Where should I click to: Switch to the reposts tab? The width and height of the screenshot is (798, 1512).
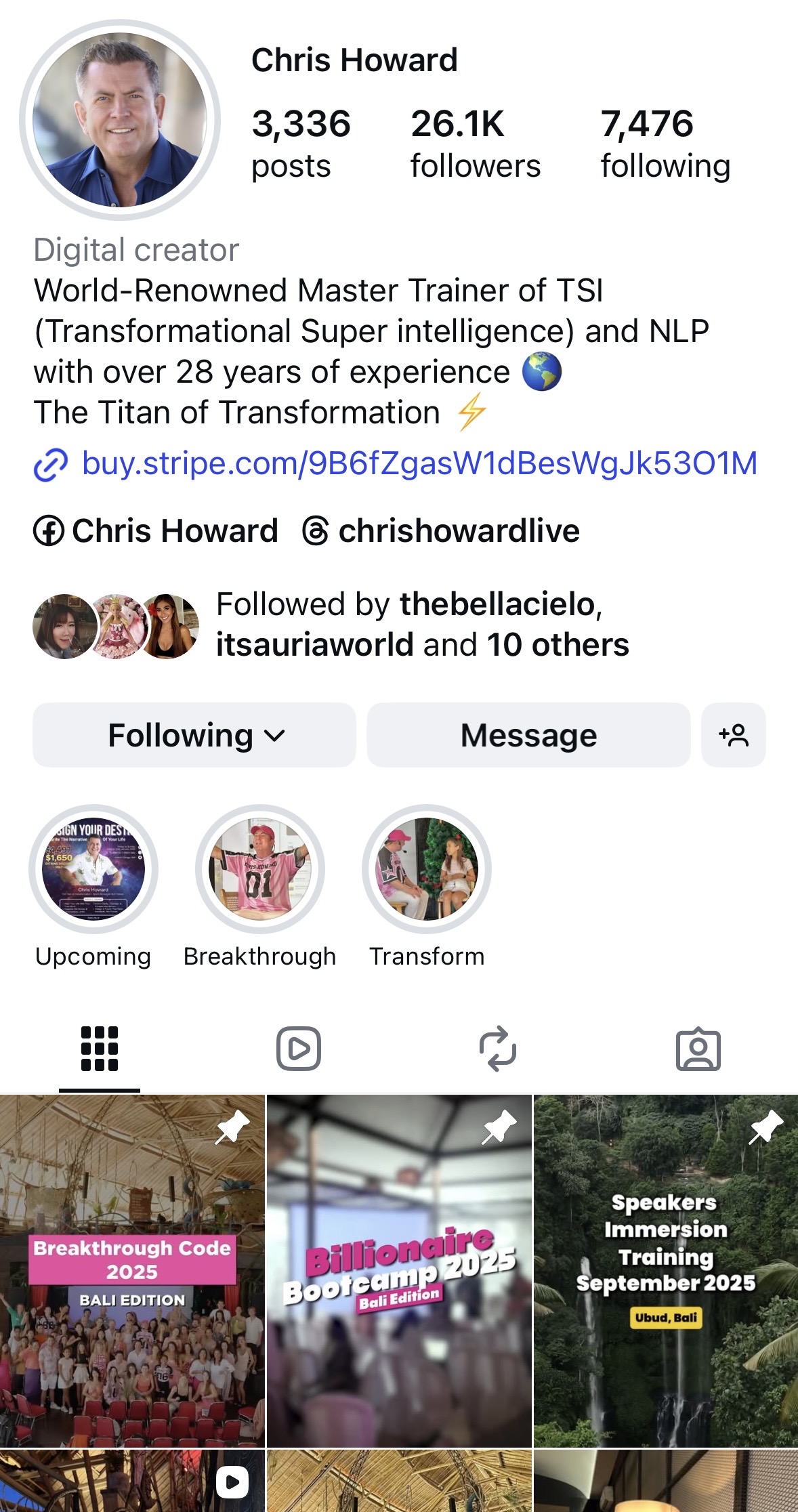click(x=498, y=1049)
